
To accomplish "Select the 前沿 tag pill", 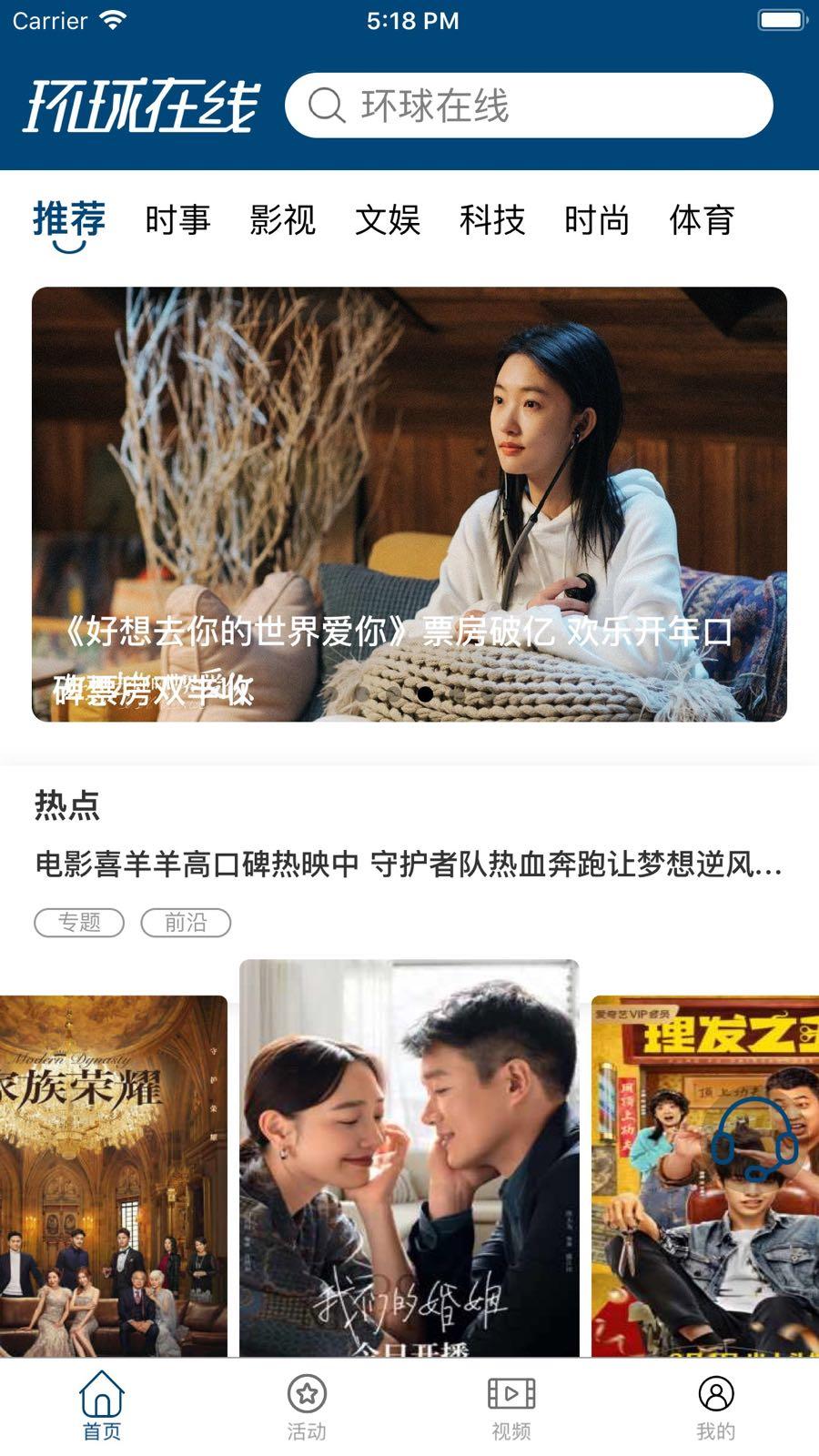I will coord(186,922).
